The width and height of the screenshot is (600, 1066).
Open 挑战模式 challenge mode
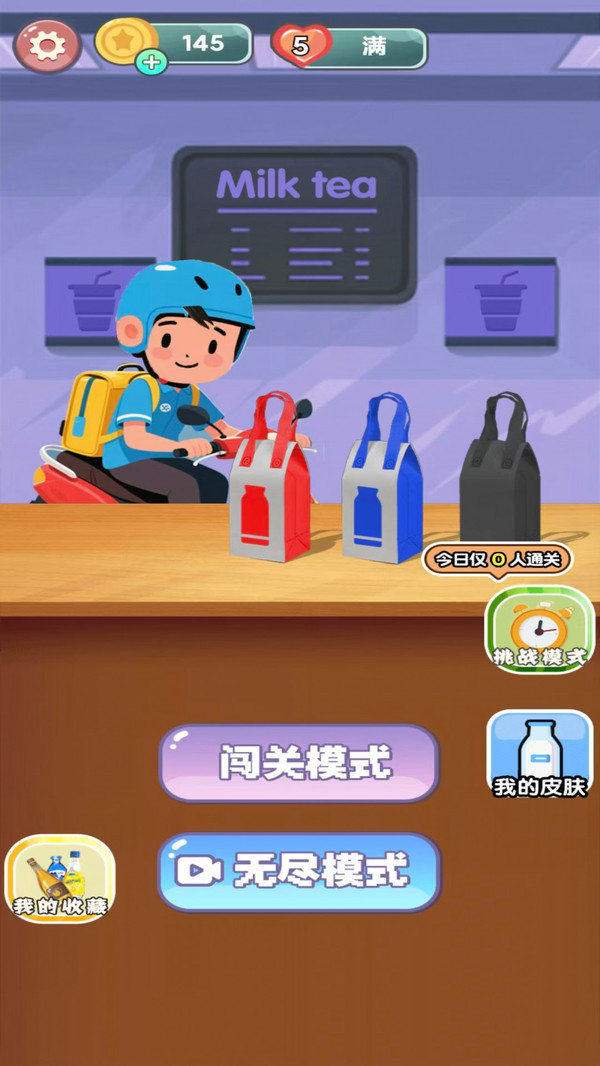pos(539,630)
